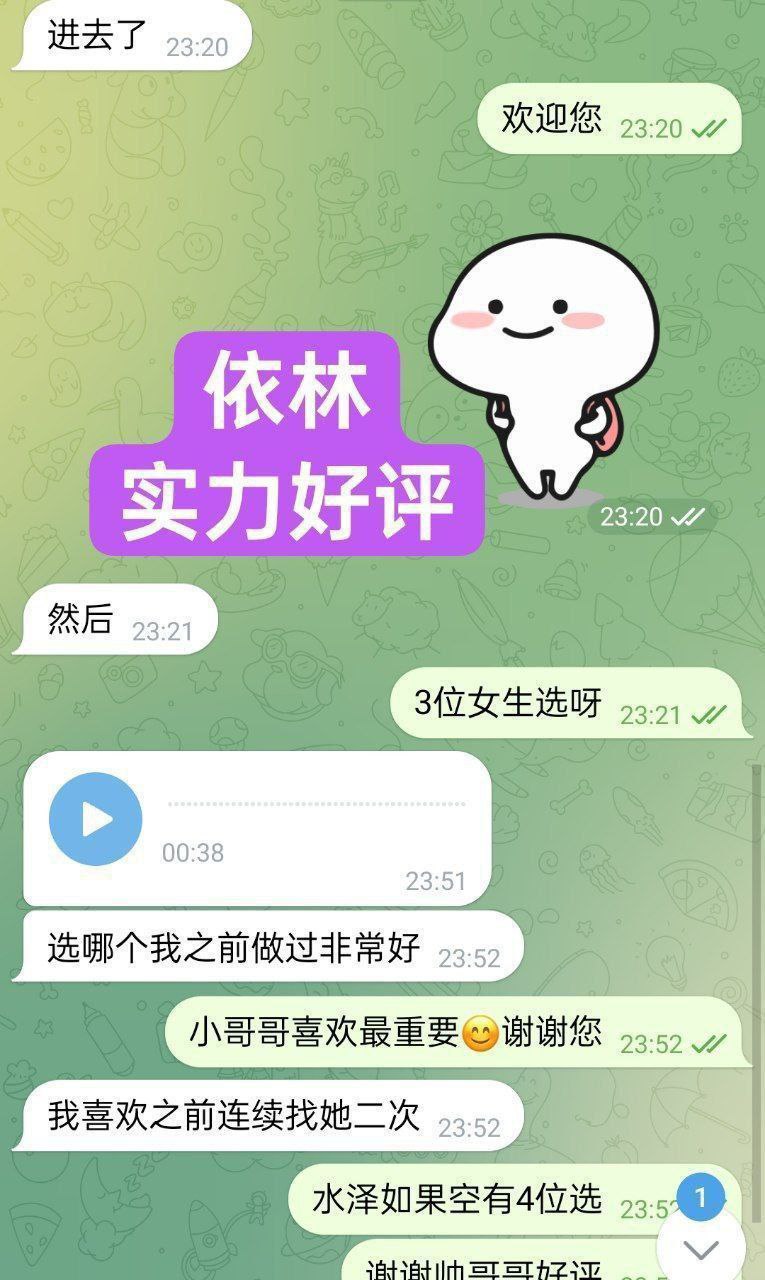Seek within the voice message waveform
The image size is (765, 1280).
point(316,804)
